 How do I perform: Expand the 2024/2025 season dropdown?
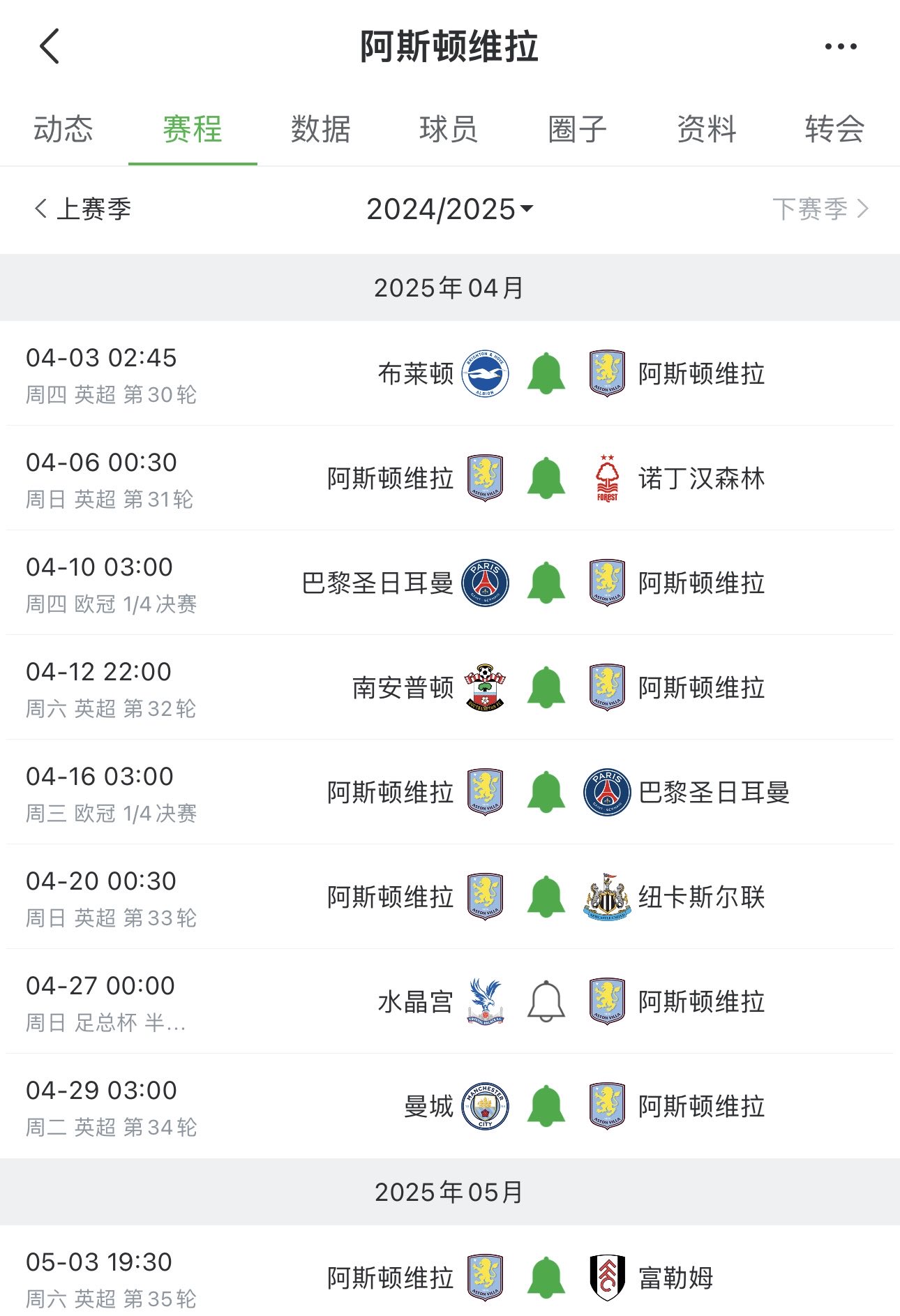[x=449, y=209]
